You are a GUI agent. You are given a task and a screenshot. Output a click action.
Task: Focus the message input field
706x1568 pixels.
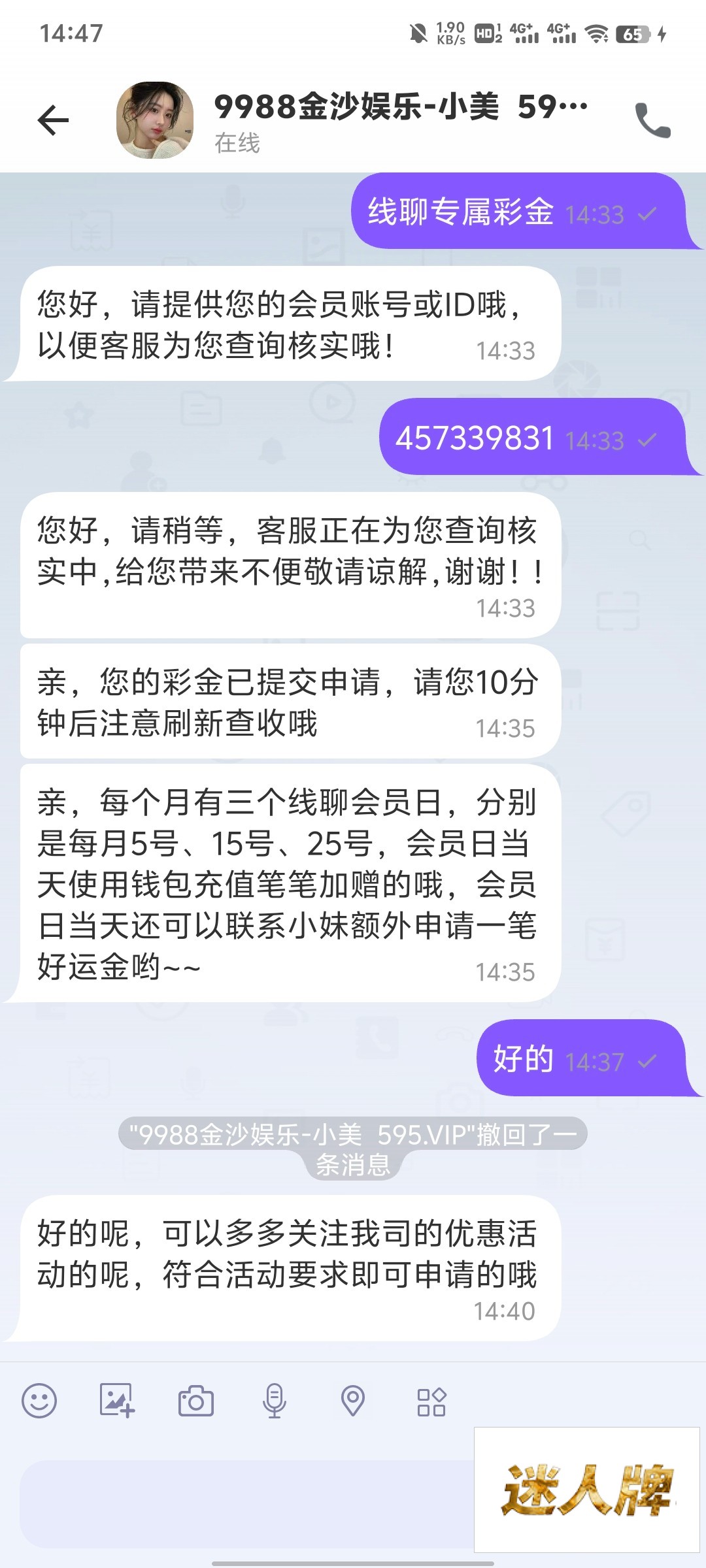[242, 1503]
